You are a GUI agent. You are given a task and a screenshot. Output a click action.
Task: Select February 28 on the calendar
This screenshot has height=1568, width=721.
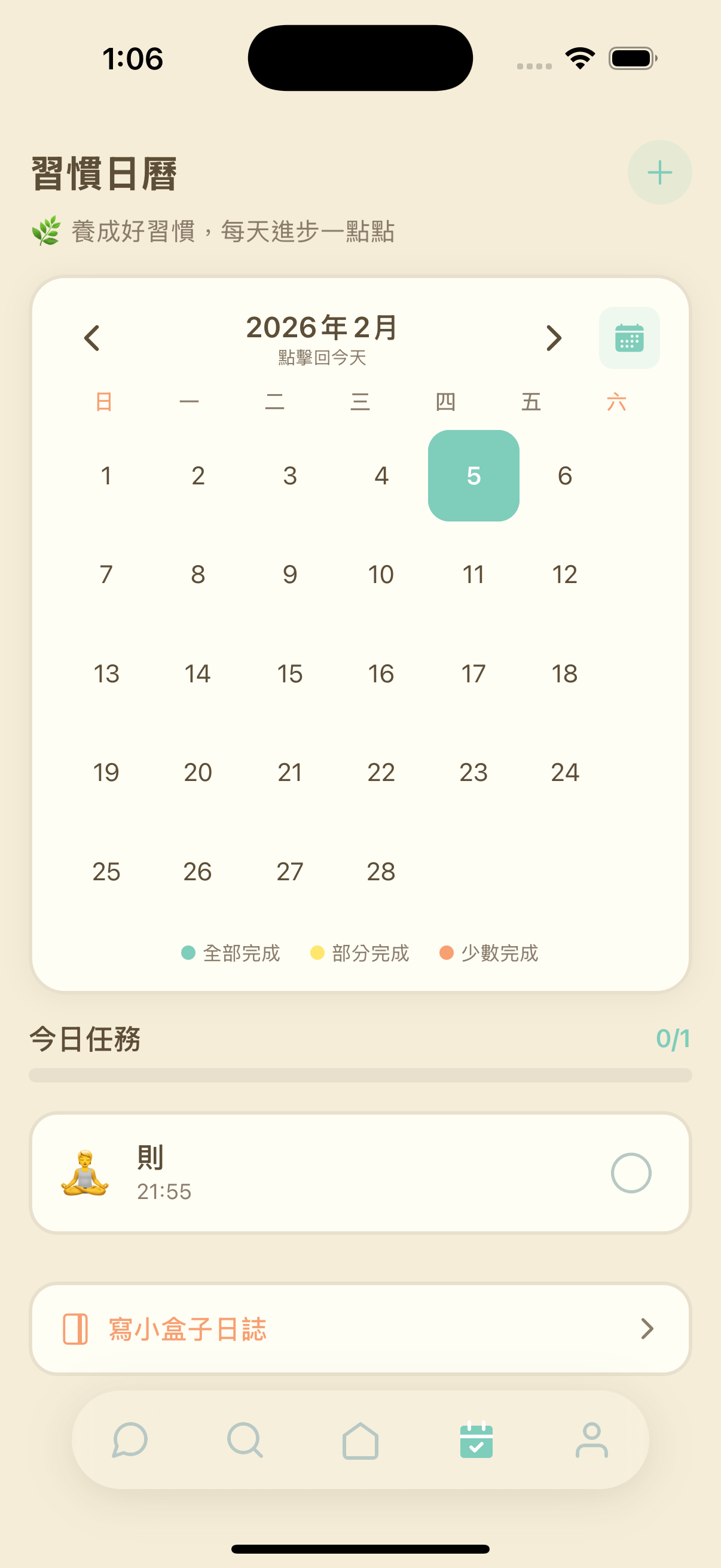[381, 871]
